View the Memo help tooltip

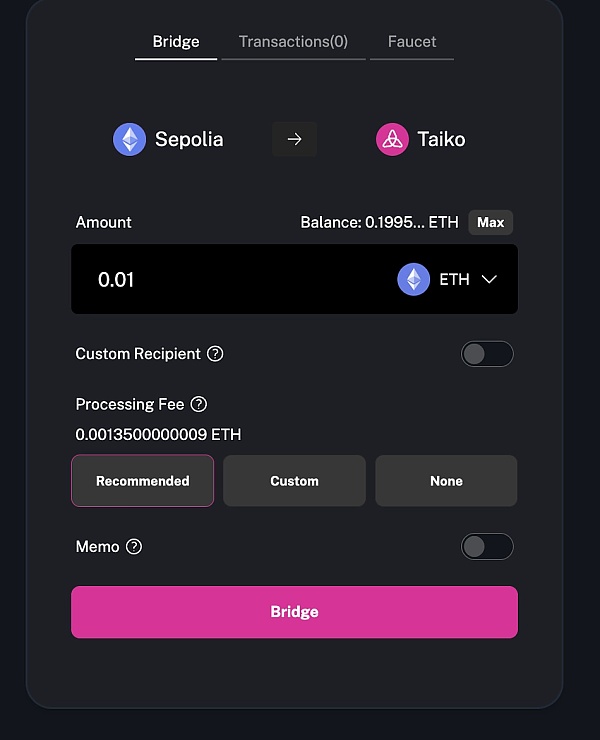134,547
